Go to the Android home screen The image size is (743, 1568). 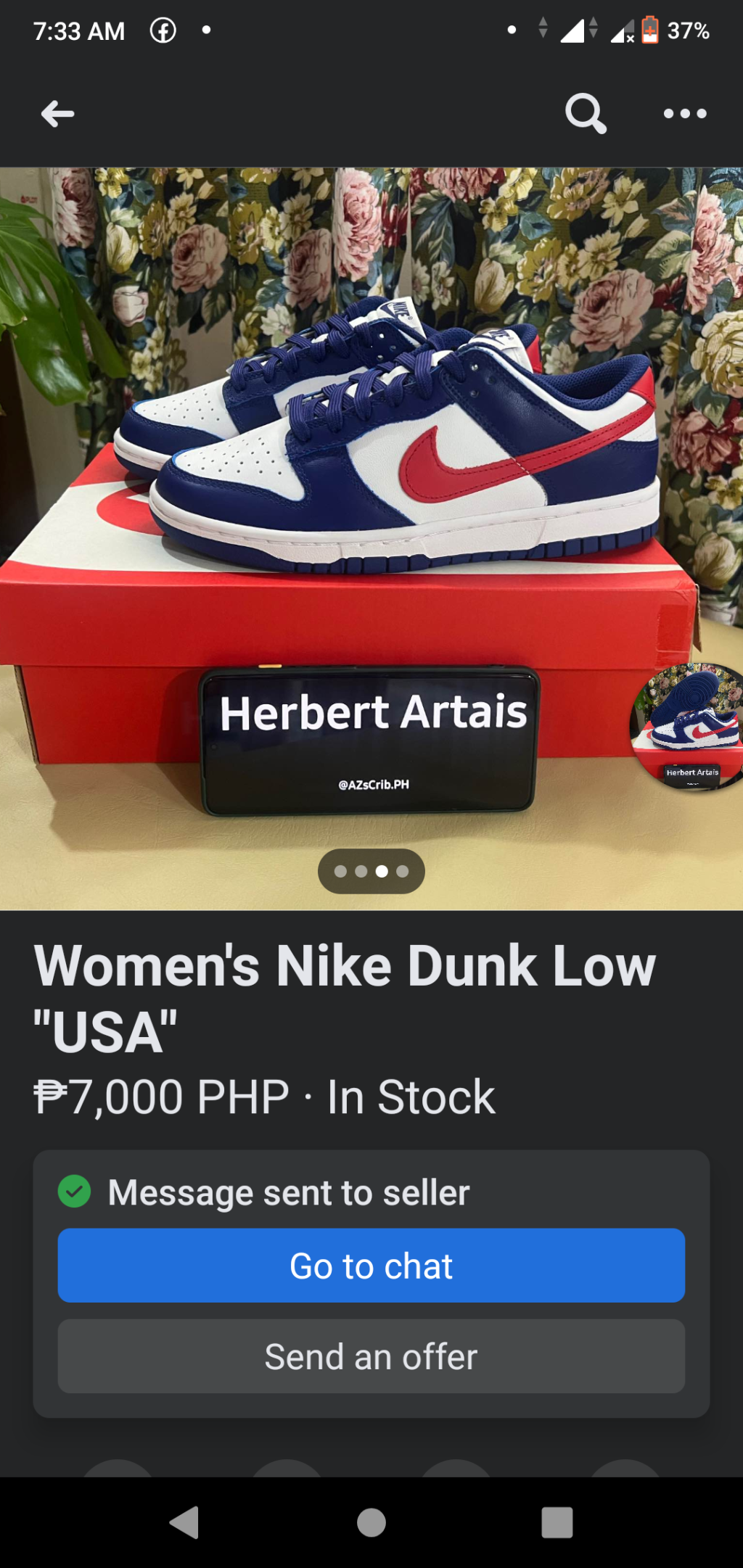click(x=371, y=1522)
